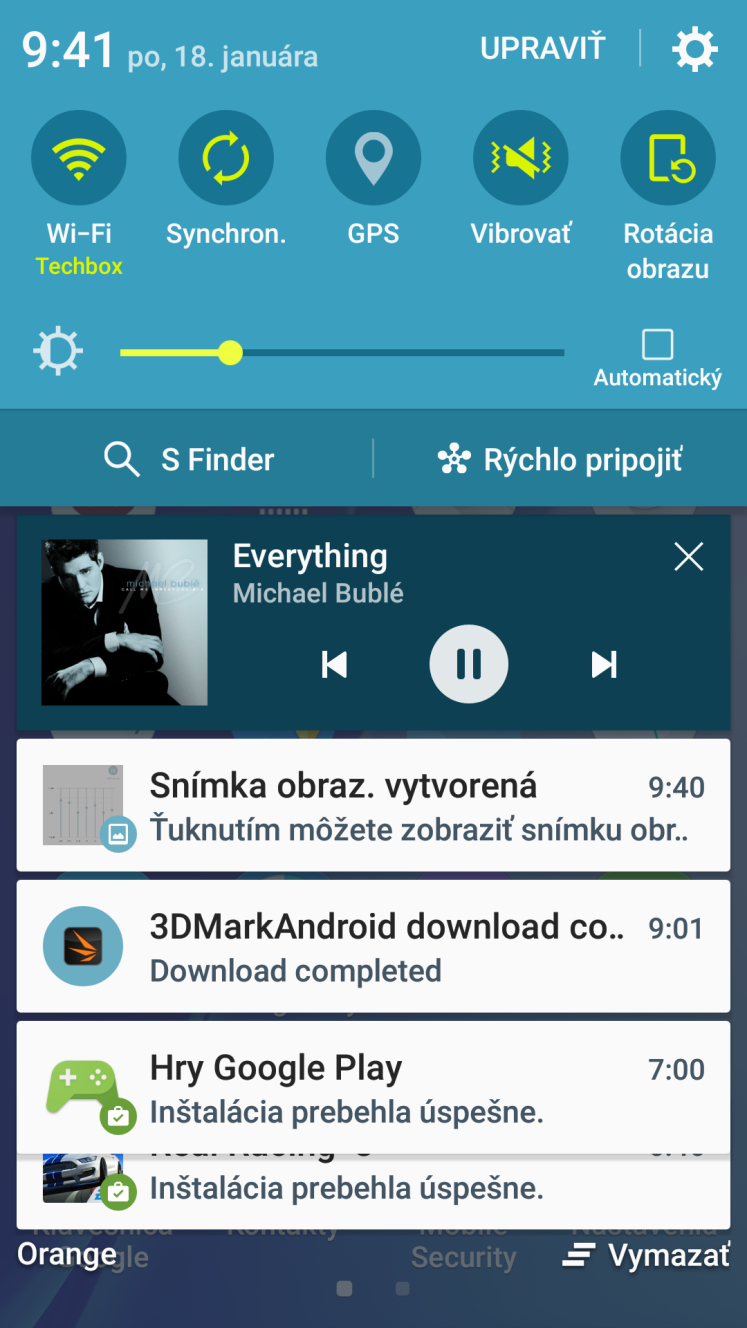This screenshot has width=747, height=1328.
Task: Toggle the Wi-Fi quick setting
Action: [x=79, y=158]
